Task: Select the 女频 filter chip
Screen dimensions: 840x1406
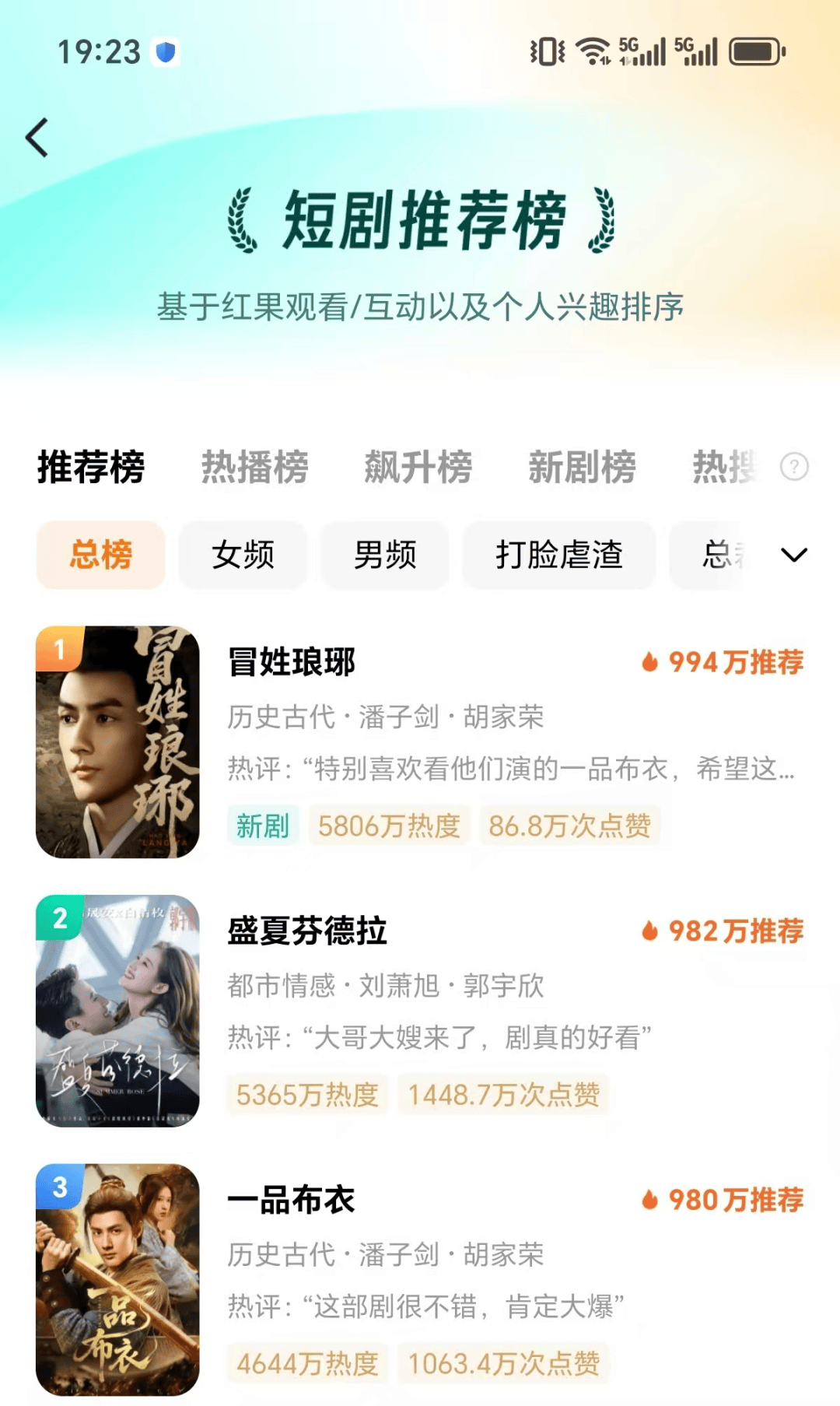Action: [x=242, y=556]
